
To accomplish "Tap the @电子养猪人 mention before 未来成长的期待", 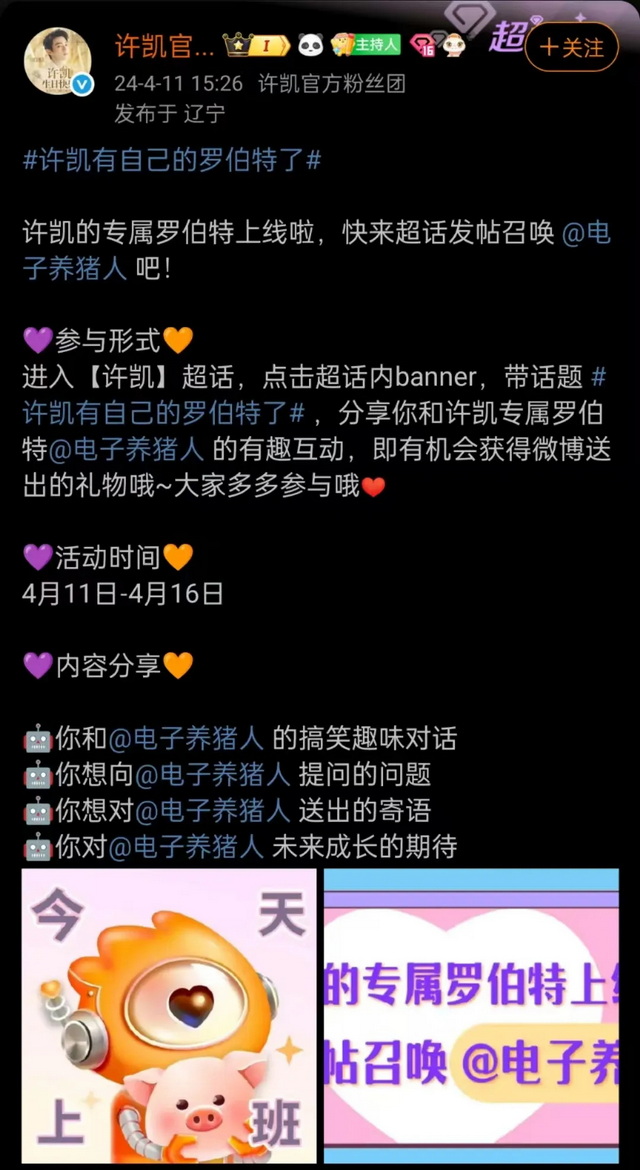I will point(186,847).
